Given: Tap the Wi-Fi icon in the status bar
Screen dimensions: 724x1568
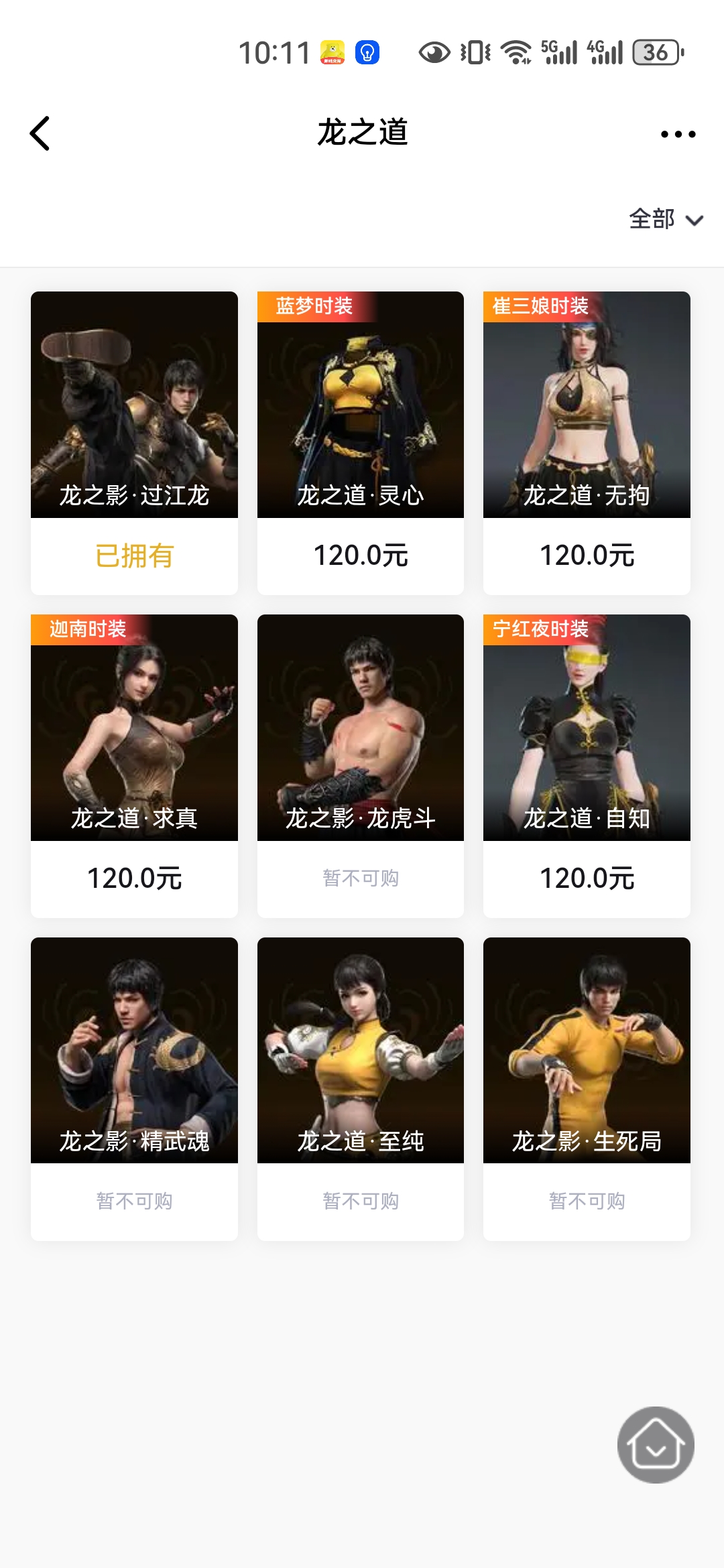Looking at the screenshot, I should click(x=514, y=53).
